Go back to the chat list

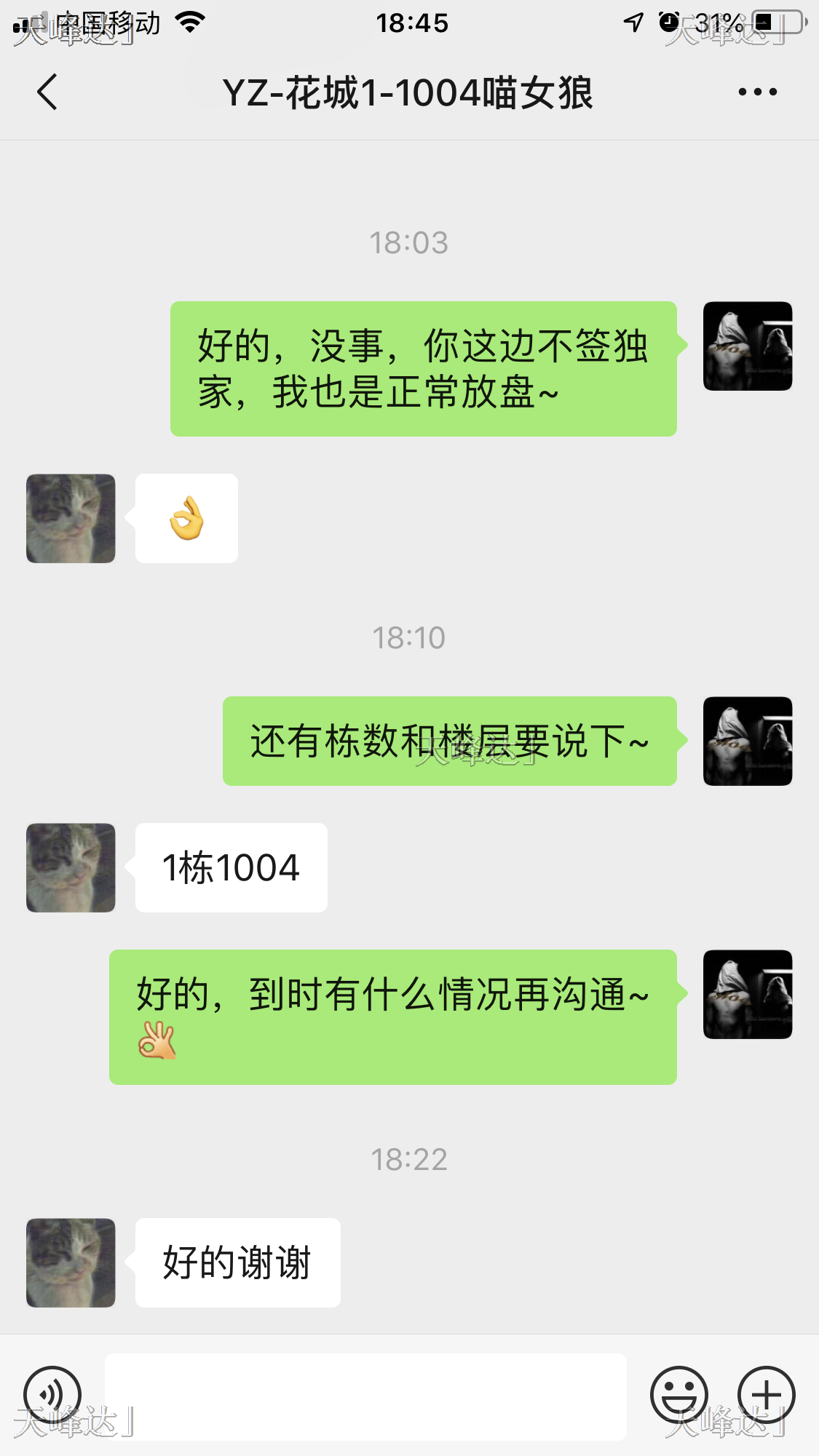tap(47, 92)
